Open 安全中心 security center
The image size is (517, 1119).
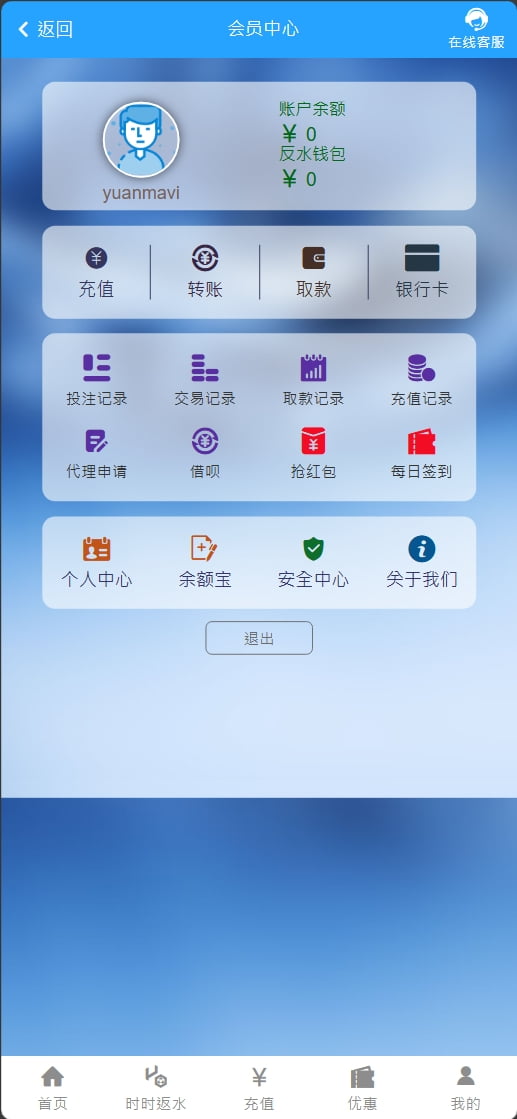point(313,562)
